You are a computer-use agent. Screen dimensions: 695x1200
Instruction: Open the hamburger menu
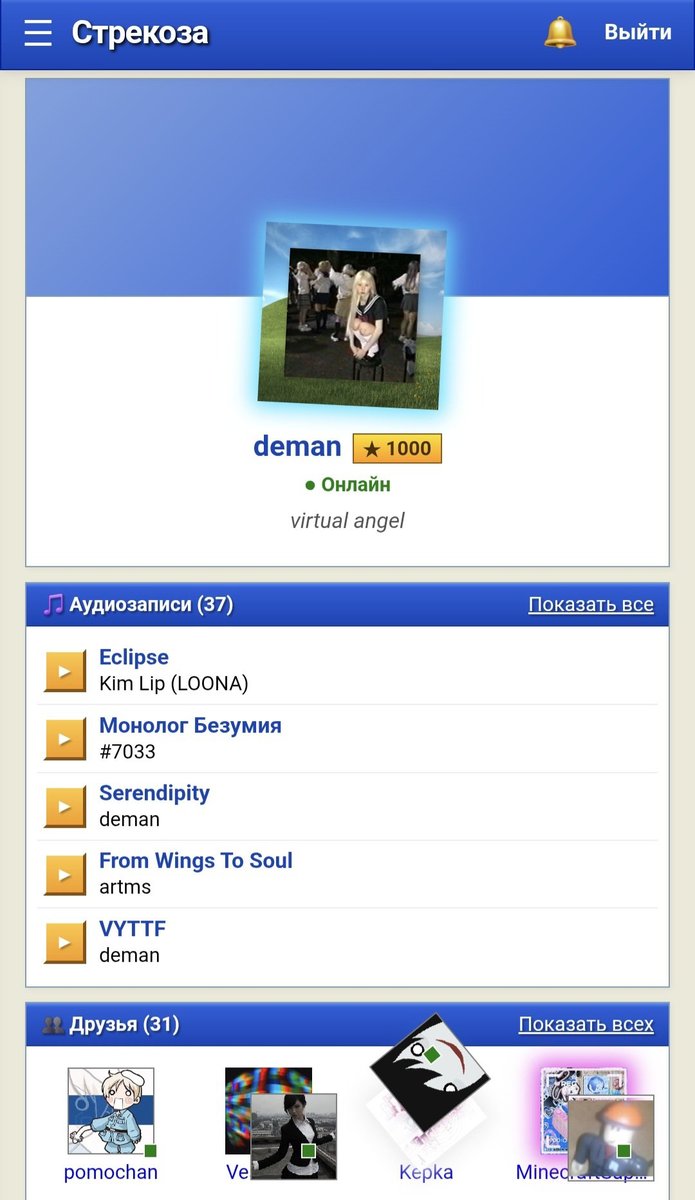click(x=38, y=32)
